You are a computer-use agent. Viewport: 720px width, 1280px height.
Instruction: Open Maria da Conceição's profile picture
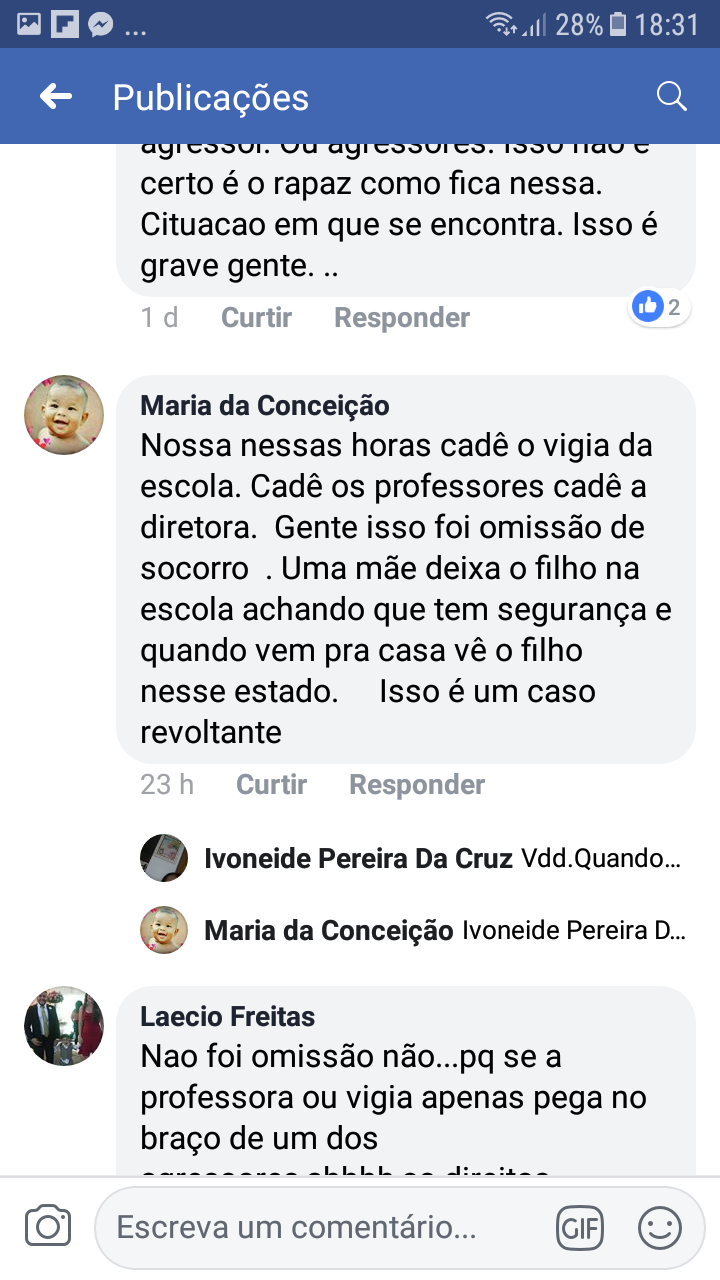[64, 415]
